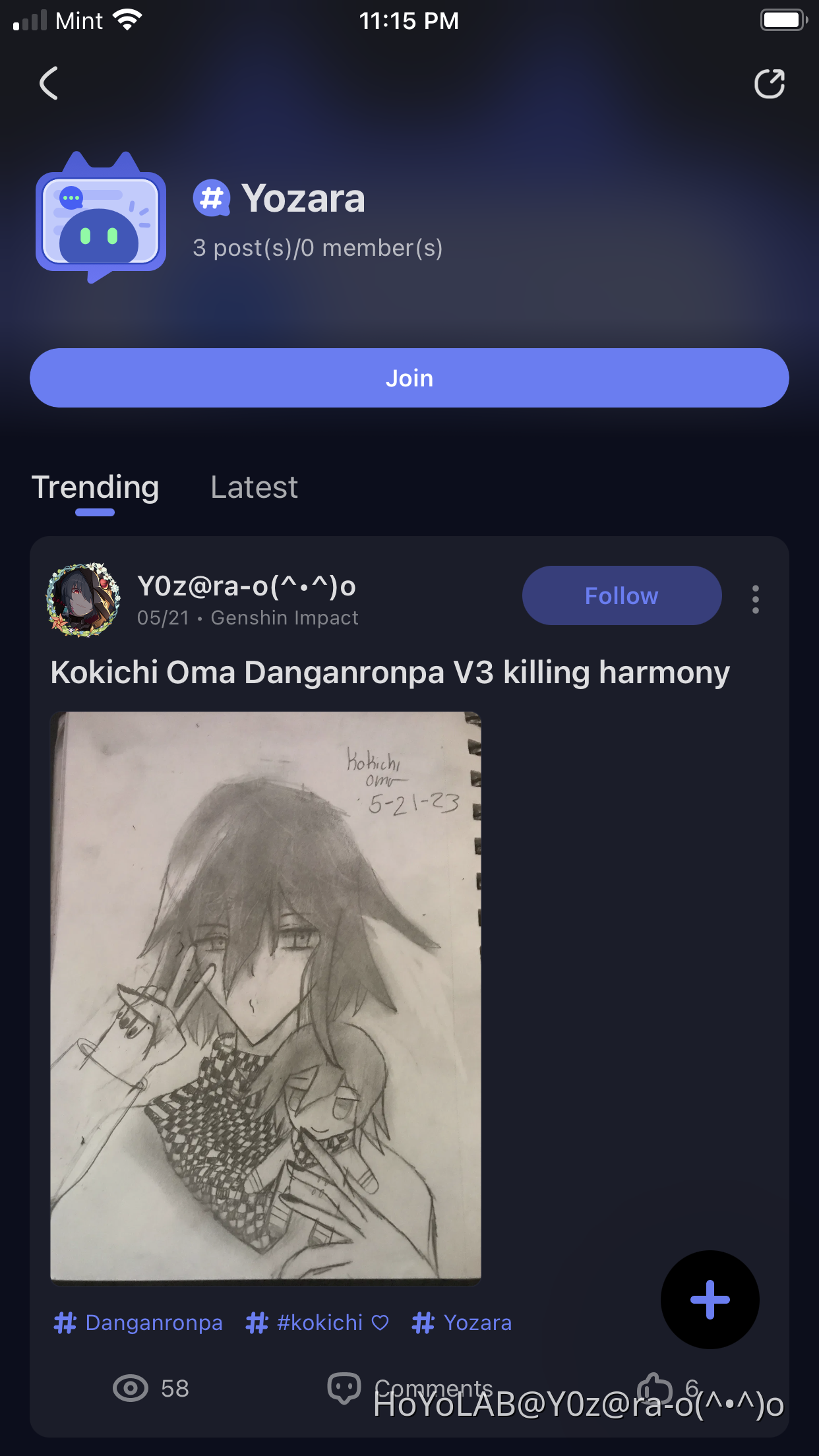Image resolution: width=819 pixels, height=1456 pixels.
Task: Share the Yozara topic page
Action: [x=769, y=84]
